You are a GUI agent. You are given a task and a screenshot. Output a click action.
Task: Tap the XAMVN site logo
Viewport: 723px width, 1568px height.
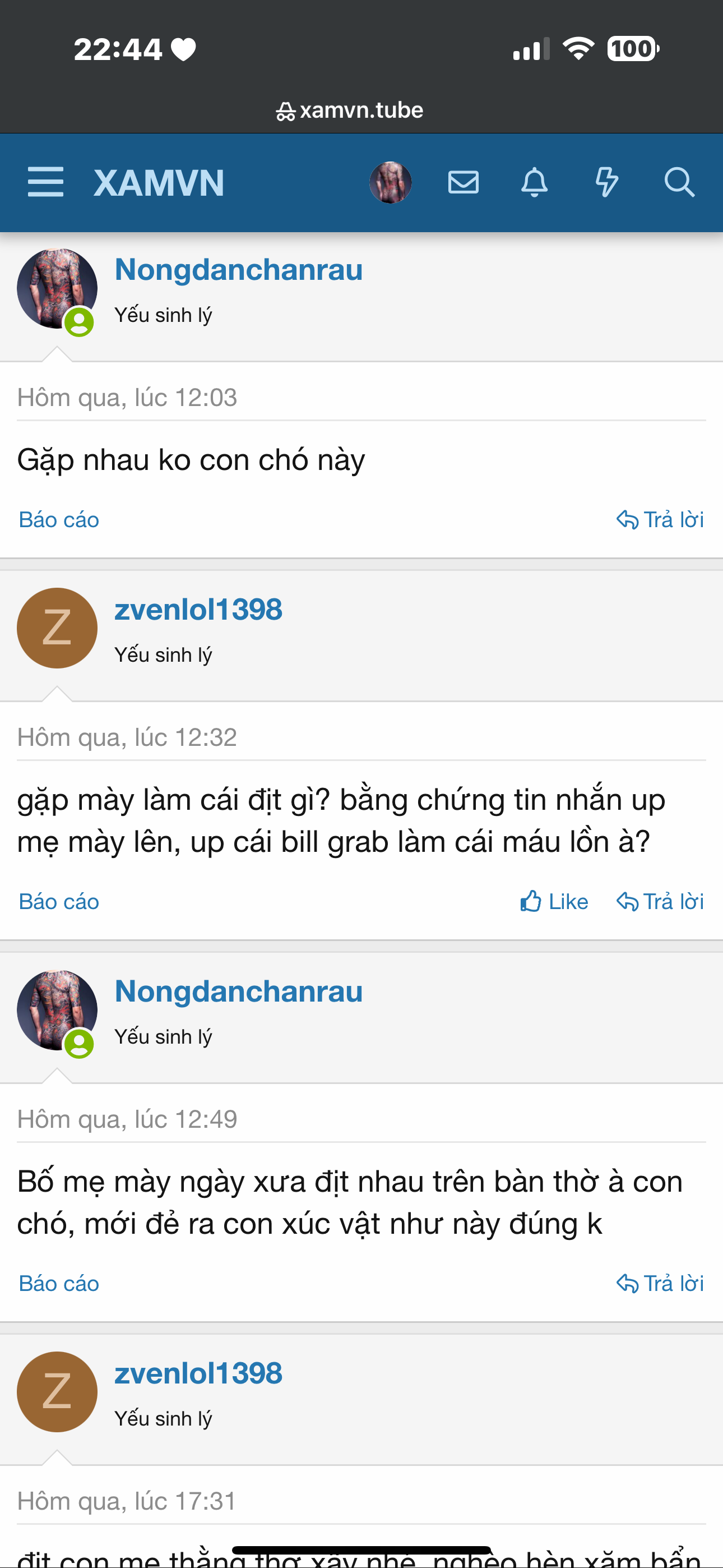159,183
